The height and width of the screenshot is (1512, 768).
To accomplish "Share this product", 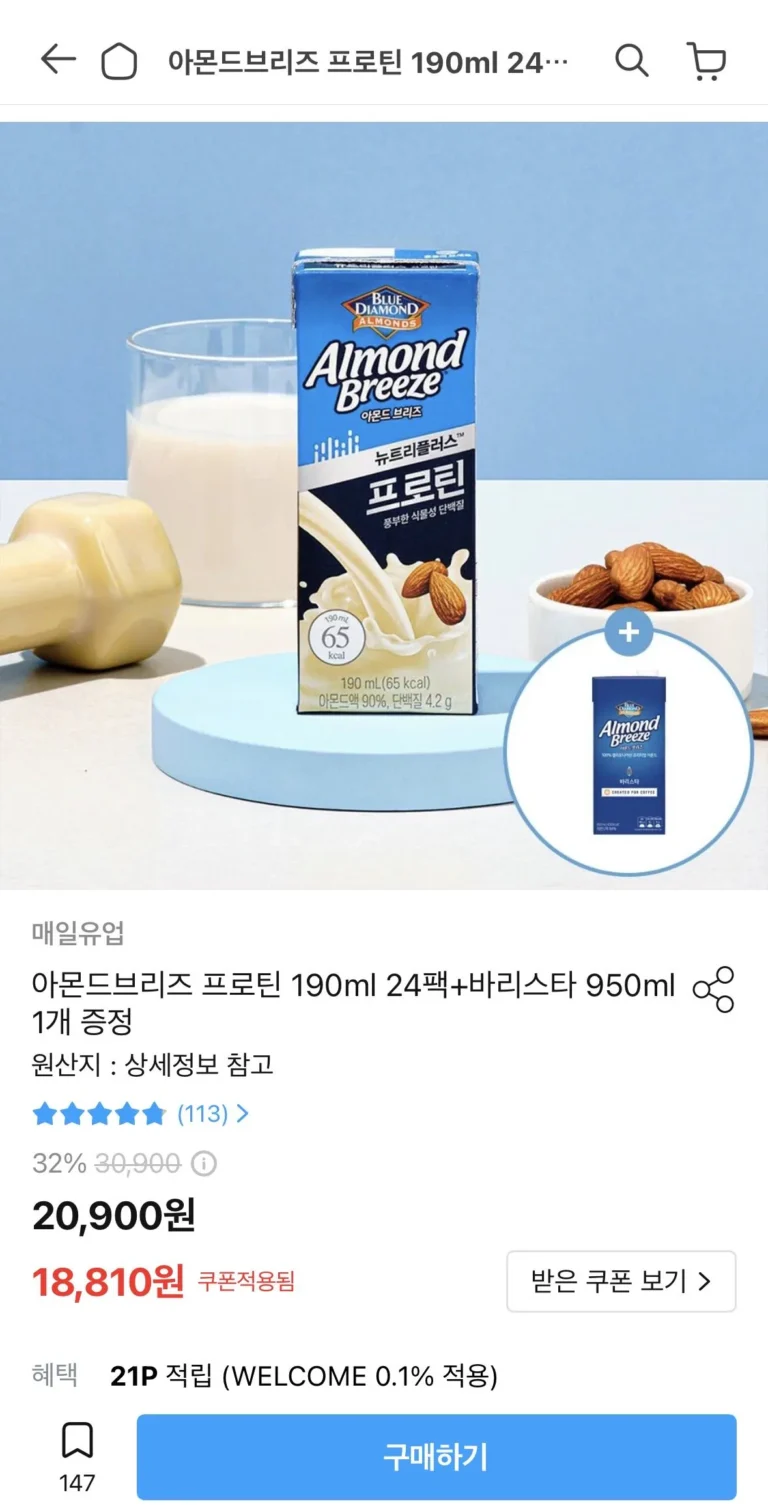I will point(714,990).
